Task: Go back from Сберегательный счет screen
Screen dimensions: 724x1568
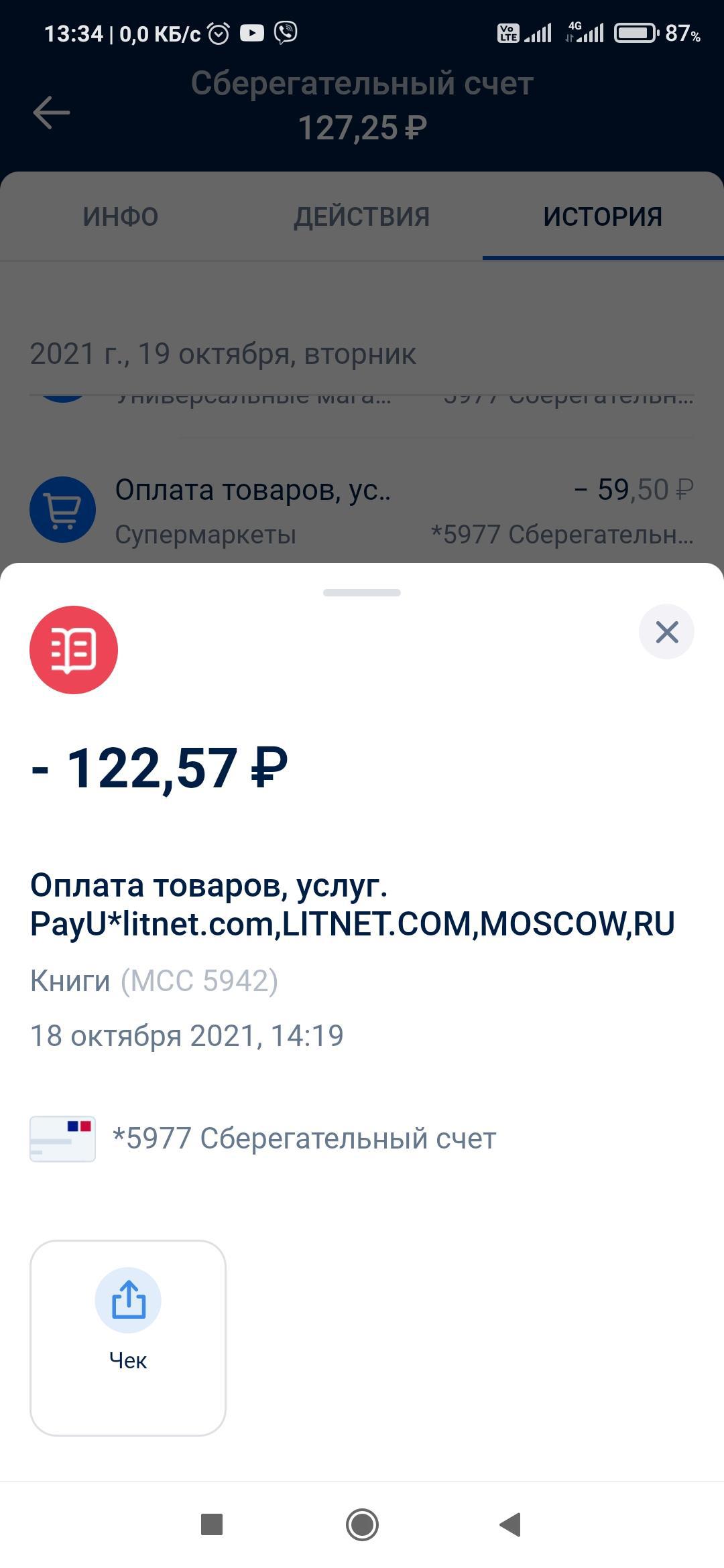Action: coord(52,112)
